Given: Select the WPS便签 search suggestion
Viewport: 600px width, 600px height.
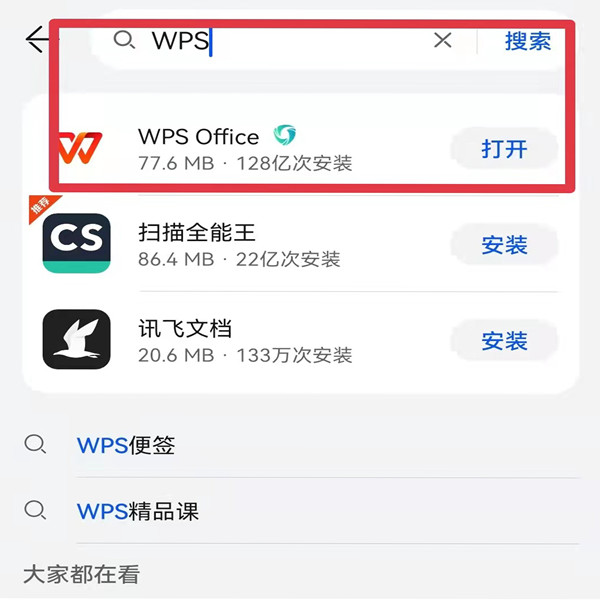Looking at the screenshot, I should (x=126, y=446).
